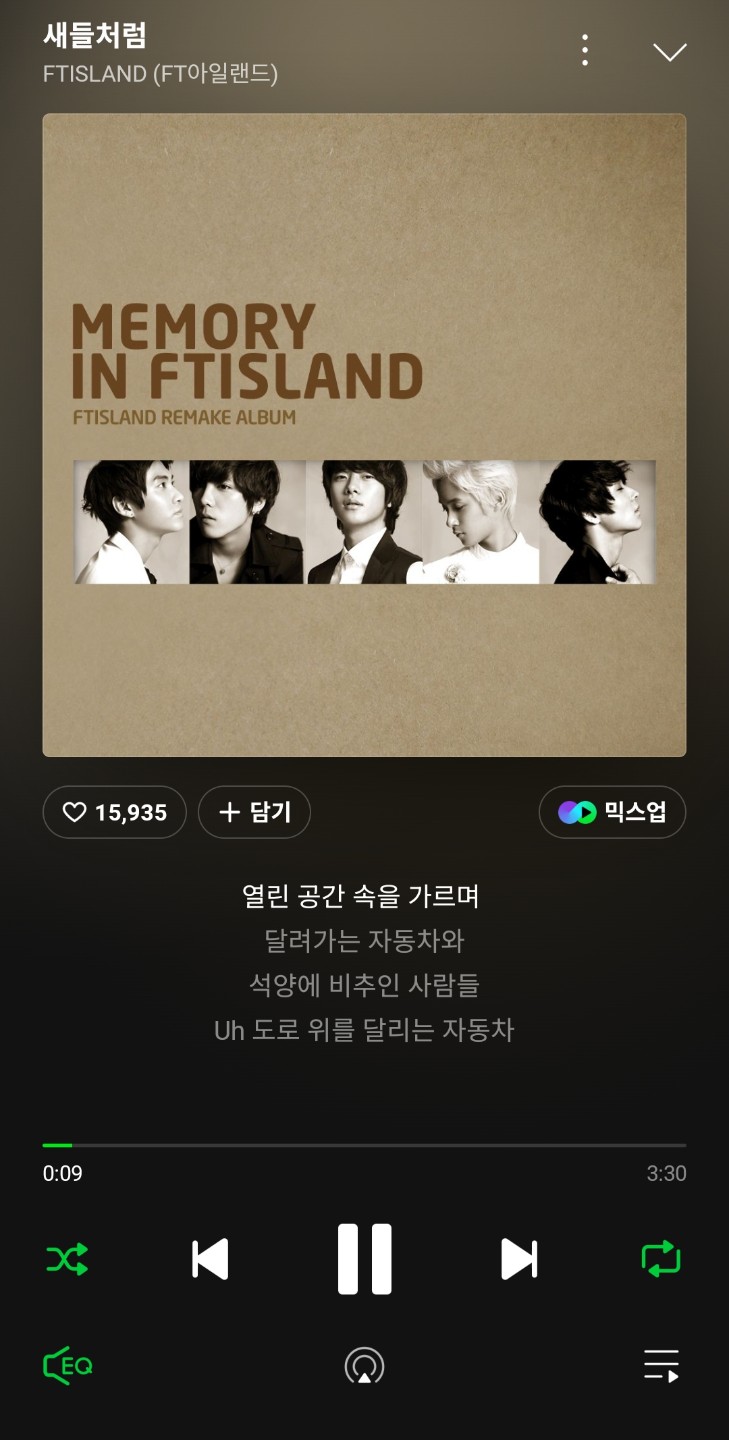Add the song with the 담기 button
Screen dimensions: 729x1440
point(254,812)
